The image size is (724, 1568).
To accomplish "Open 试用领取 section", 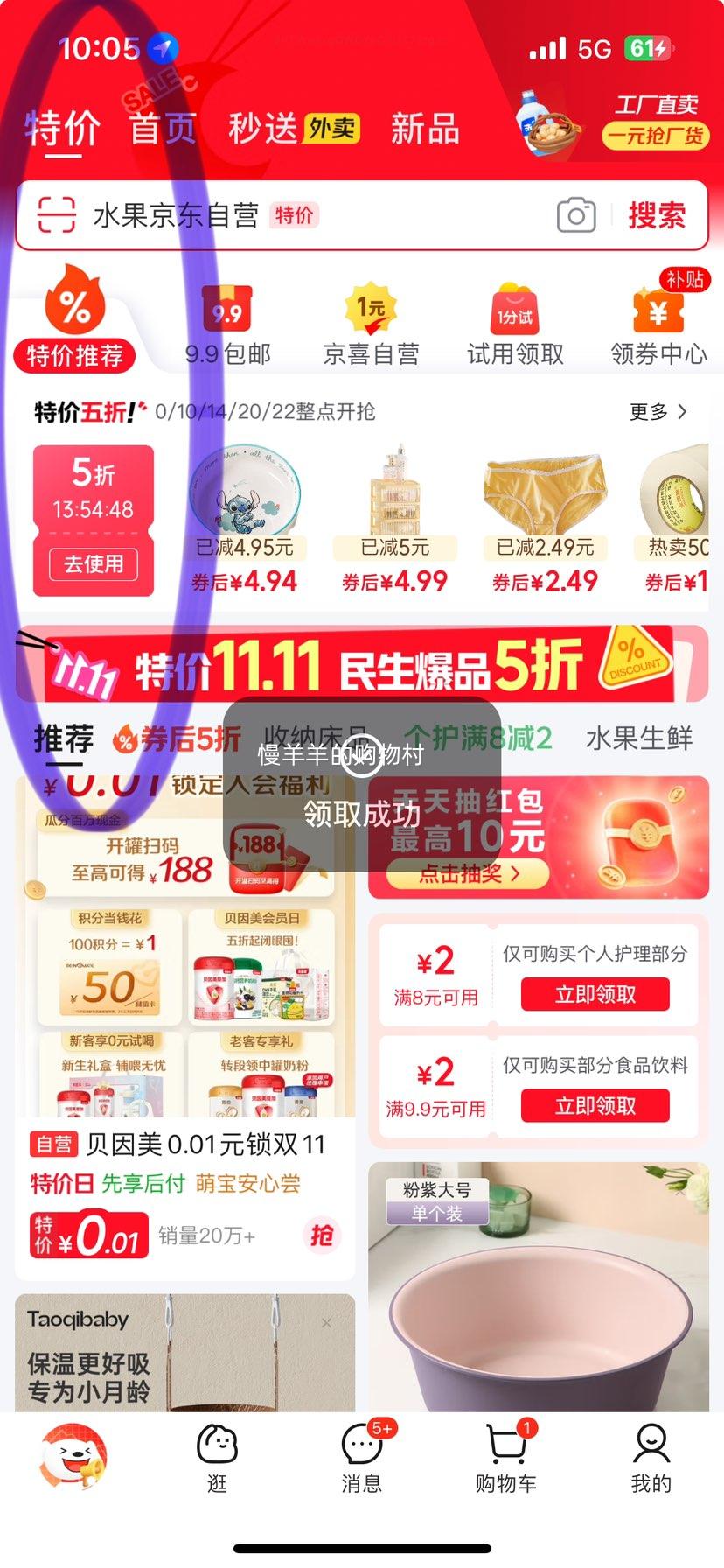I will tap(515, 325).
